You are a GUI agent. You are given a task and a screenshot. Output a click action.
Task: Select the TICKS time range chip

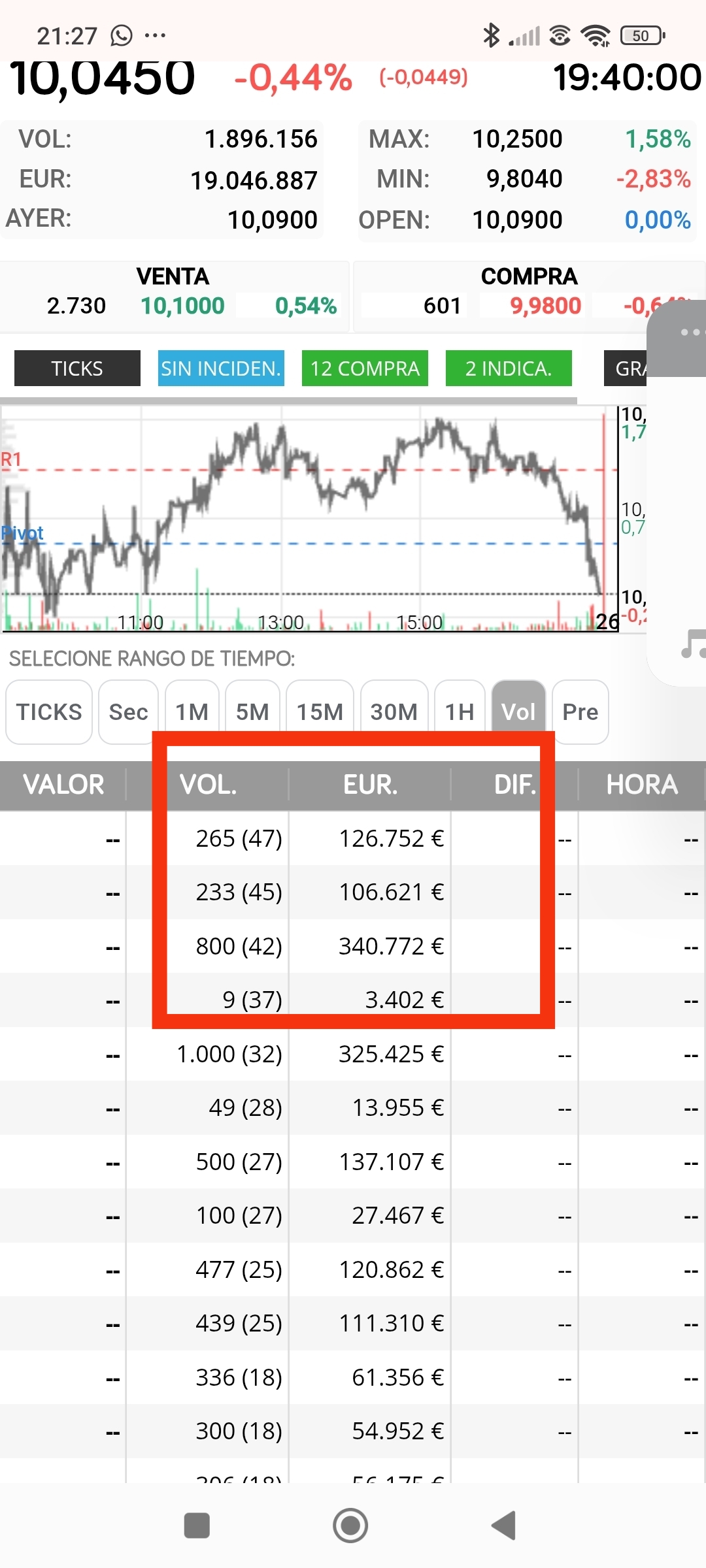(x=49, y=712)
